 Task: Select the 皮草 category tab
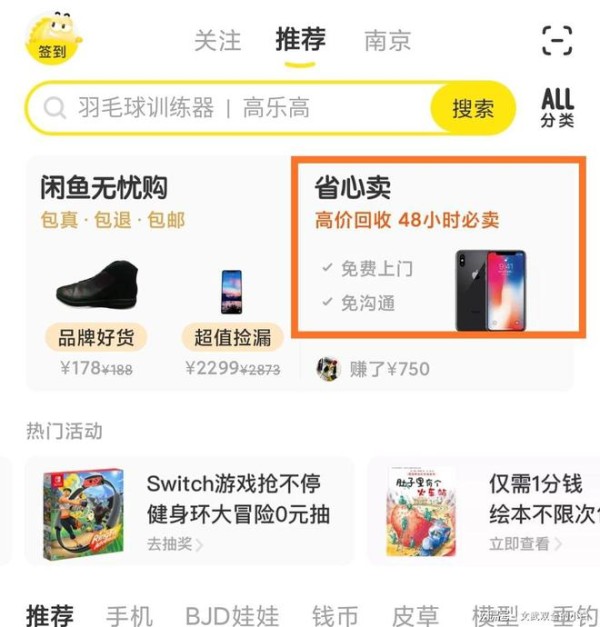pos(415,615)
